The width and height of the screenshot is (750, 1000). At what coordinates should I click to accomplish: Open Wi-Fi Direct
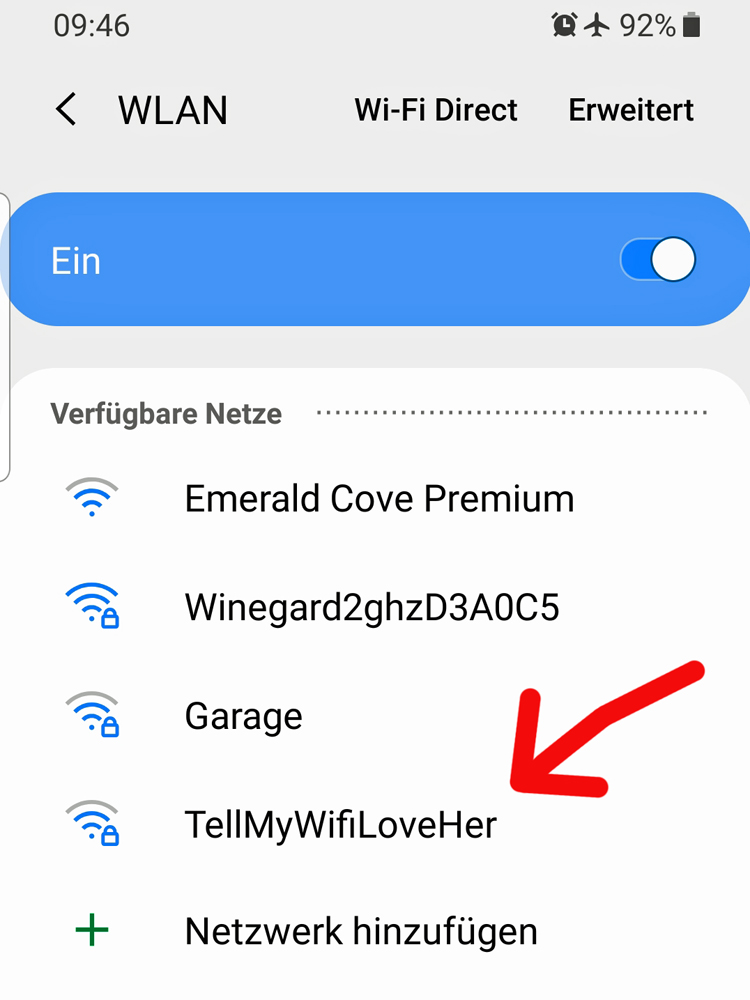pos(436,110)
